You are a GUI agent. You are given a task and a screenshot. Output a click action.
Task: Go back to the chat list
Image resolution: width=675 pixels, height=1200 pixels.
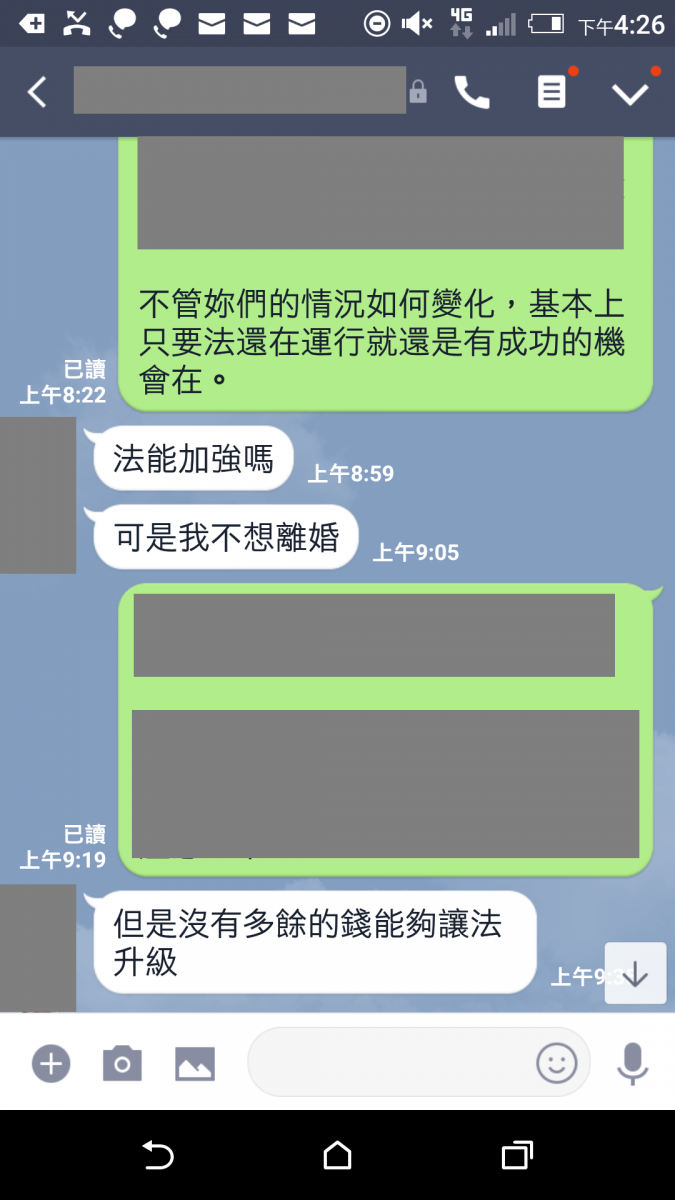click(x=36, y=92)
